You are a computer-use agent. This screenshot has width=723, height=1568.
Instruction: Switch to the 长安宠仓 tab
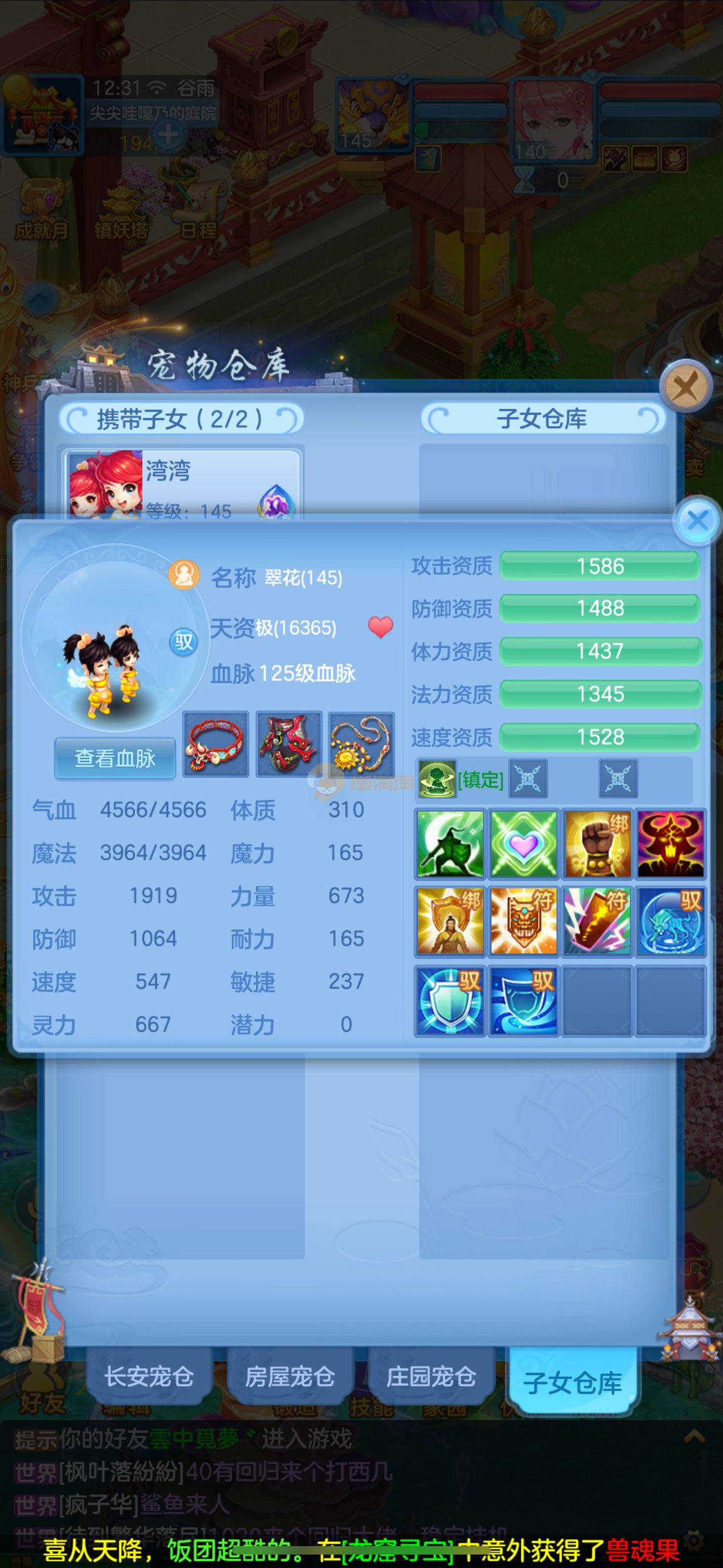click(x=149, y=1377)
